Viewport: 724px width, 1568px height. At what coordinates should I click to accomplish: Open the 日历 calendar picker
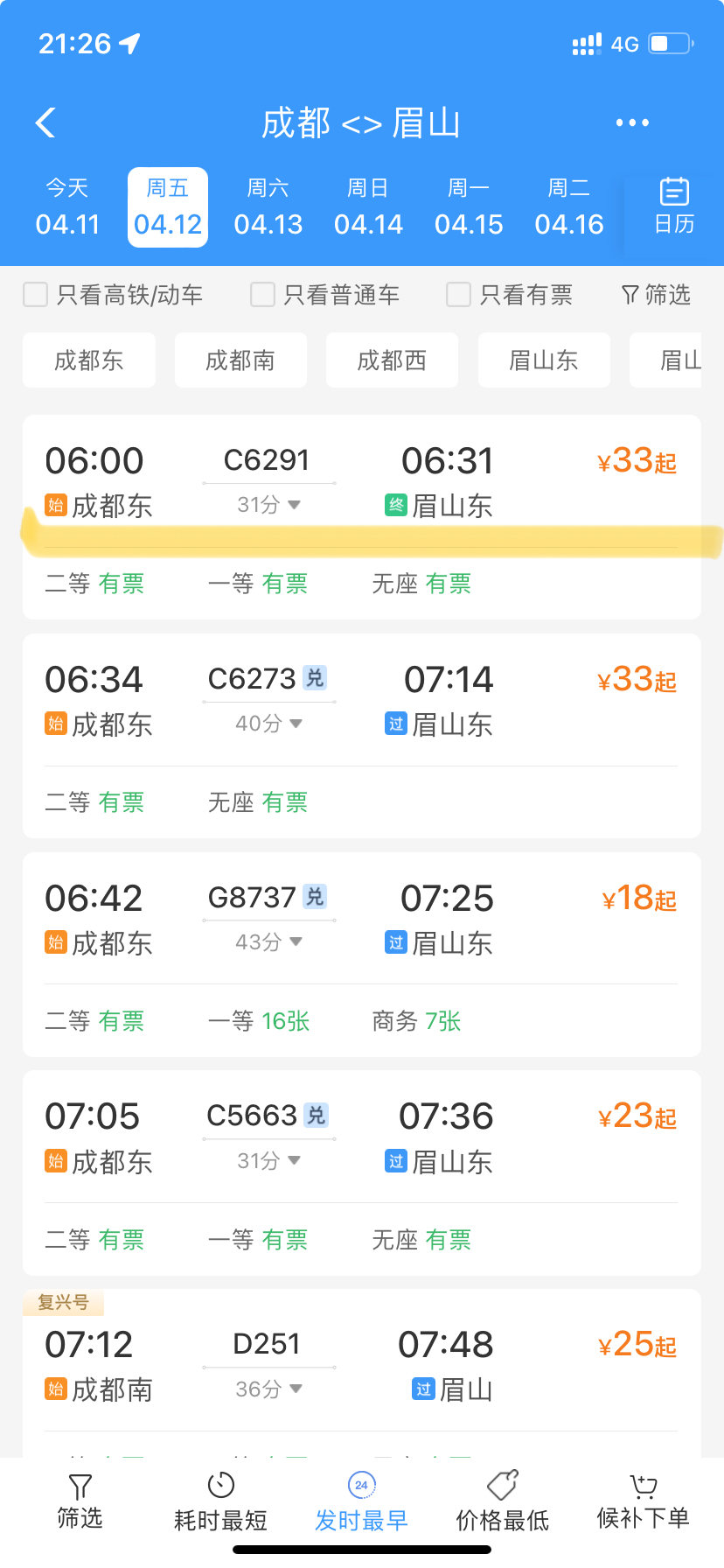[x=674, y=206]
